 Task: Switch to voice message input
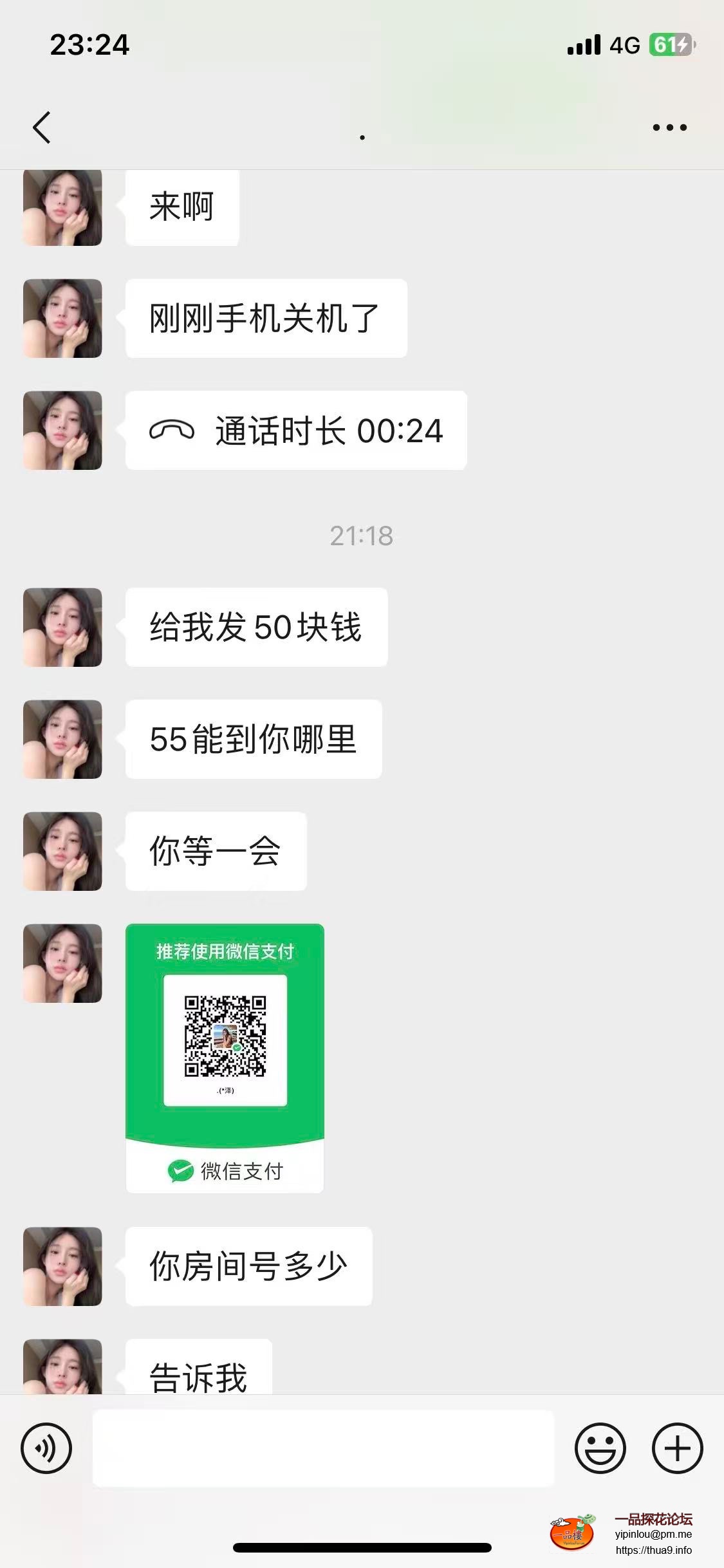tap(46, 1448)
